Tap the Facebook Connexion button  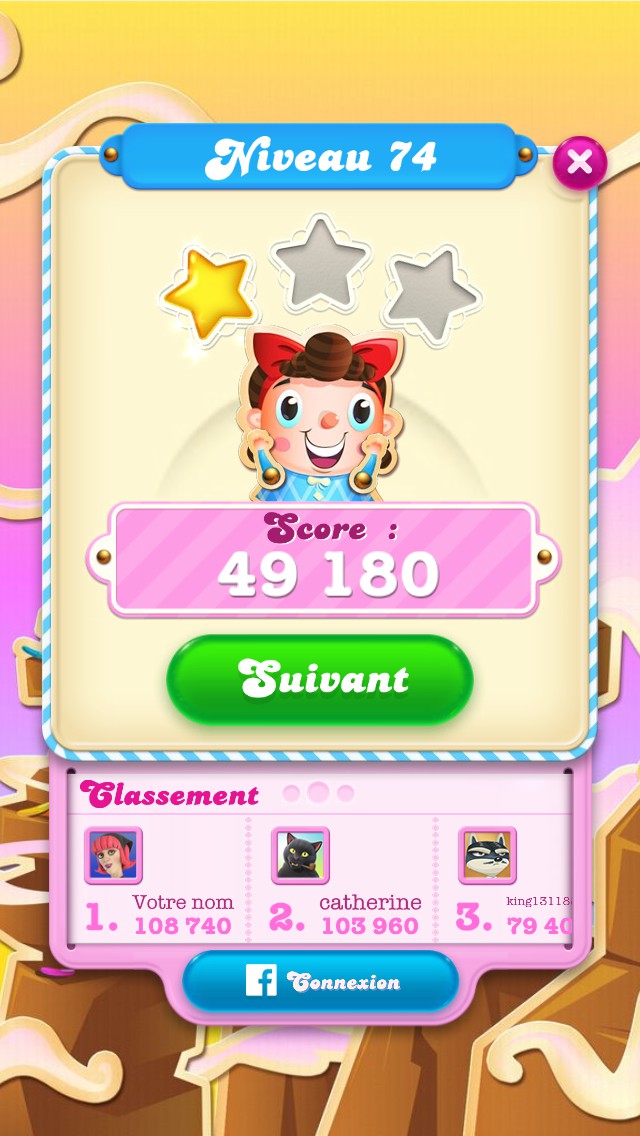point(320,982)
